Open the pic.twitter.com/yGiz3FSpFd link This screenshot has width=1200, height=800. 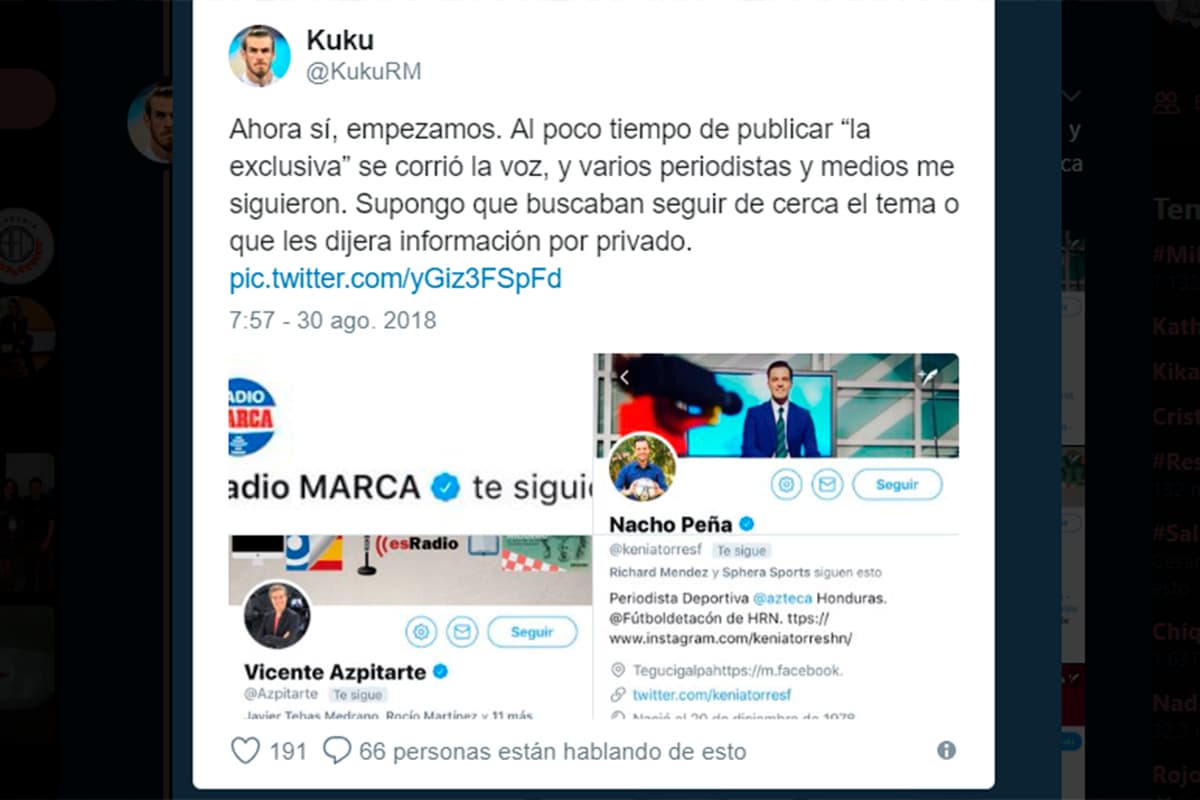tap(395, 279)
